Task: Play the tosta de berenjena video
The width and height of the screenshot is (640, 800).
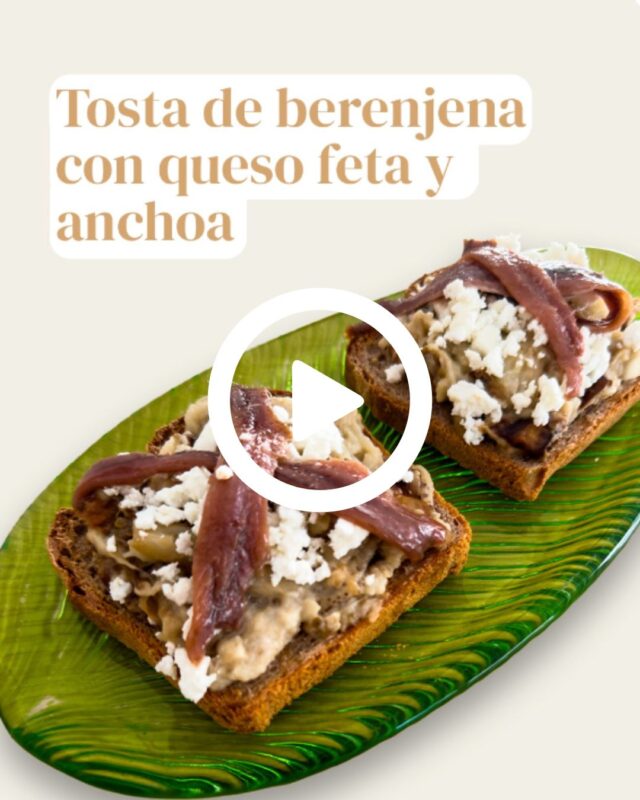Action: tap(320, 400)
